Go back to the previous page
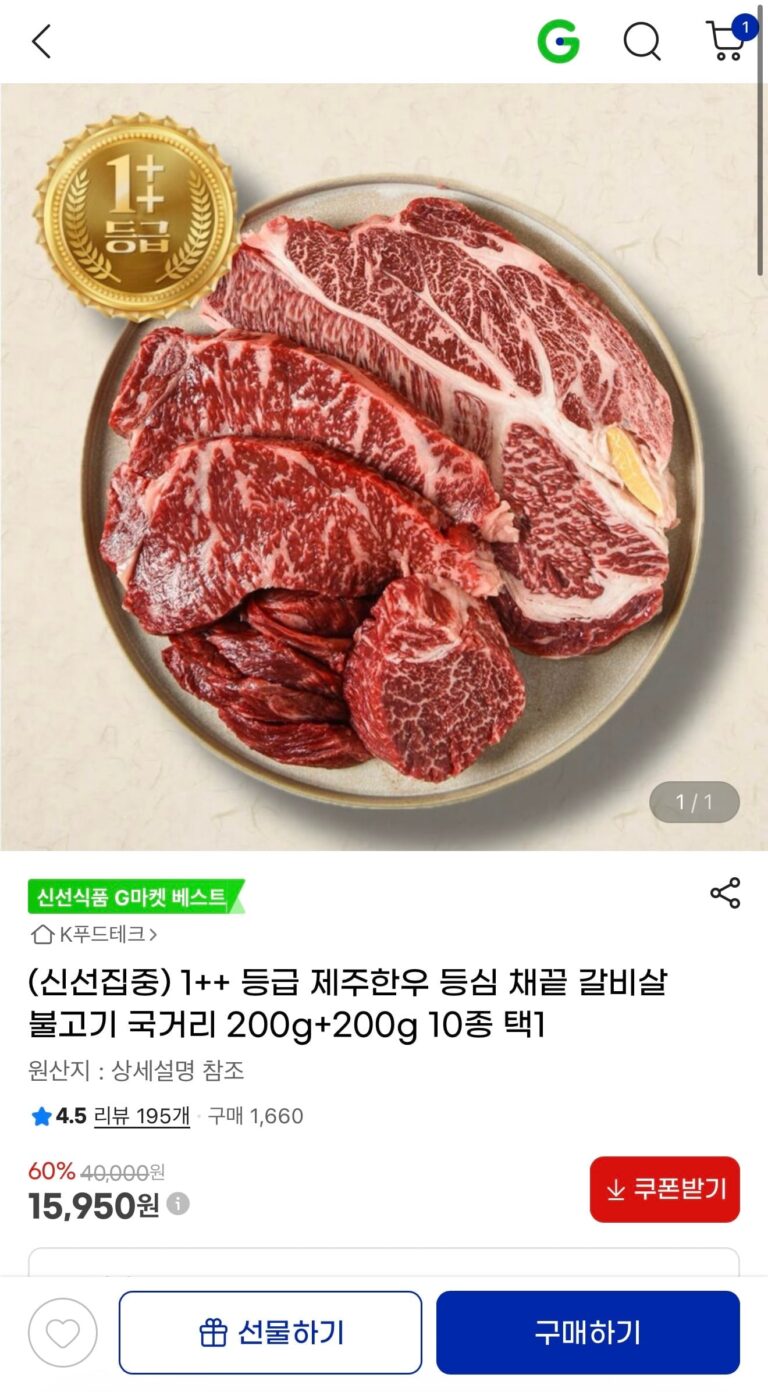This screenshot has height=1392, width=768. point(41,42)
